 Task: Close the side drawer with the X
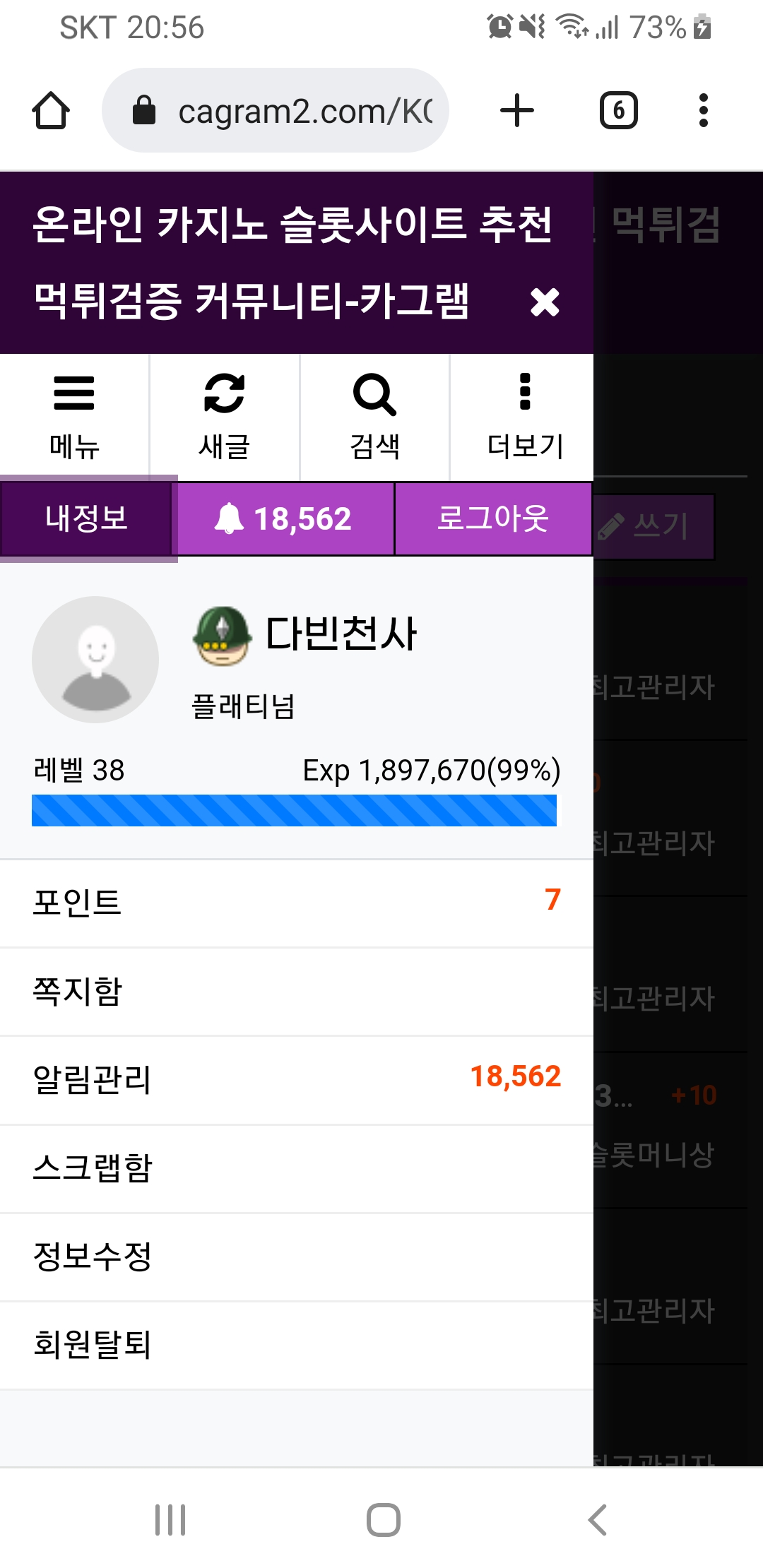545,302
